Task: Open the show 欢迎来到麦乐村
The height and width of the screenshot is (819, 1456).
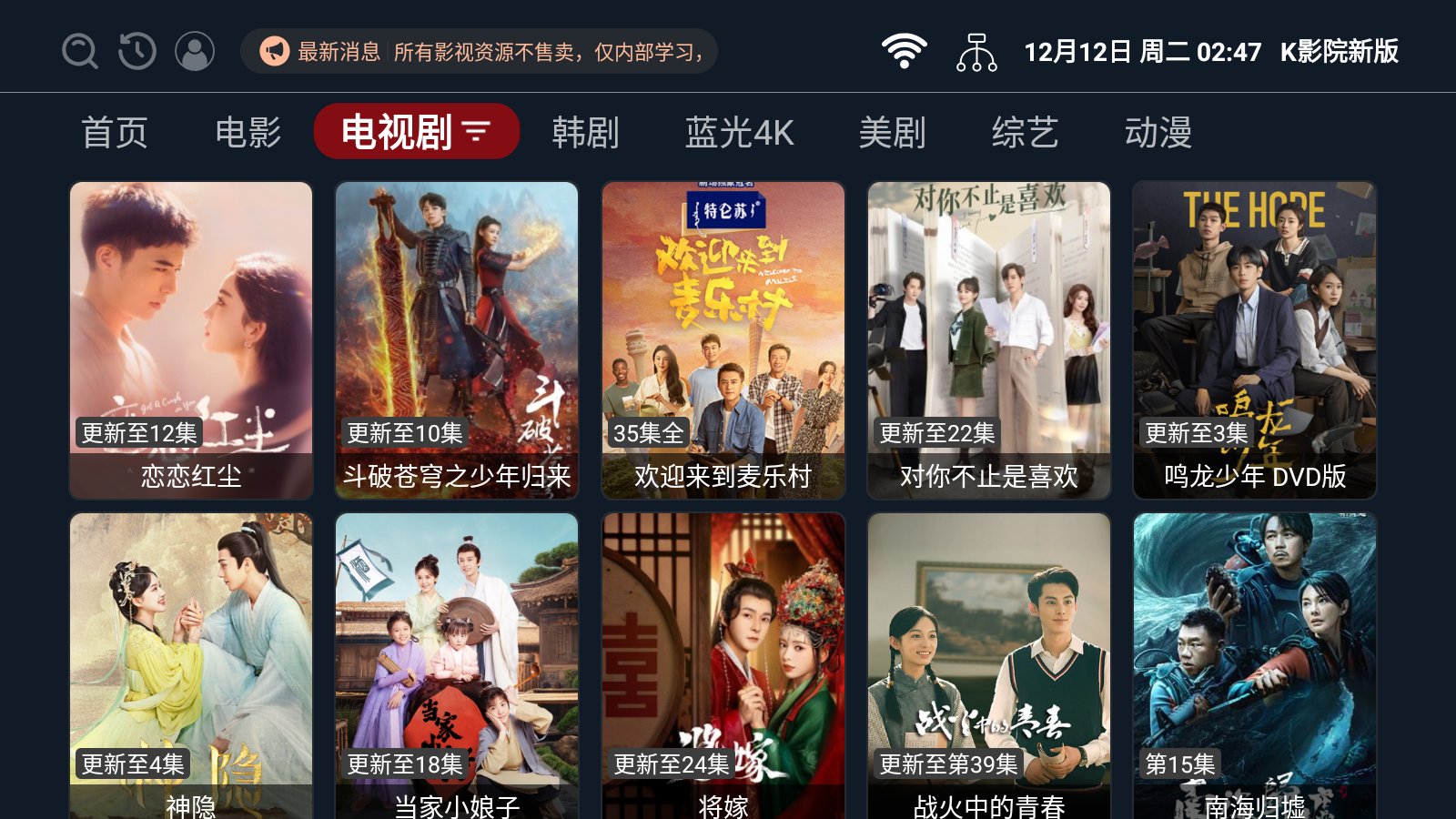Action: [x=723, y=339]
